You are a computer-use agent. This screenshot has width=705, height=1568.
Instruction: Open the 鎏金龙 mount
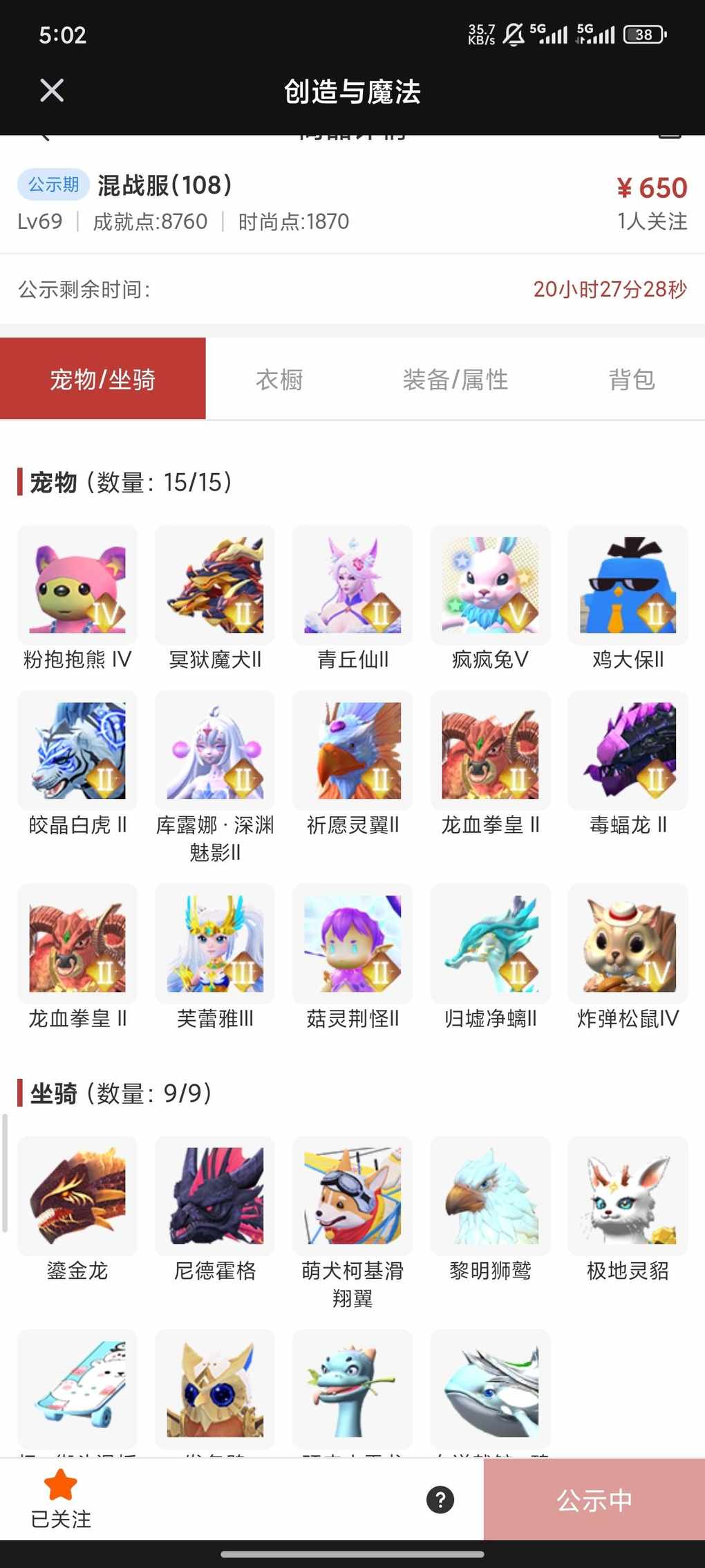(x=77, y=1196)
